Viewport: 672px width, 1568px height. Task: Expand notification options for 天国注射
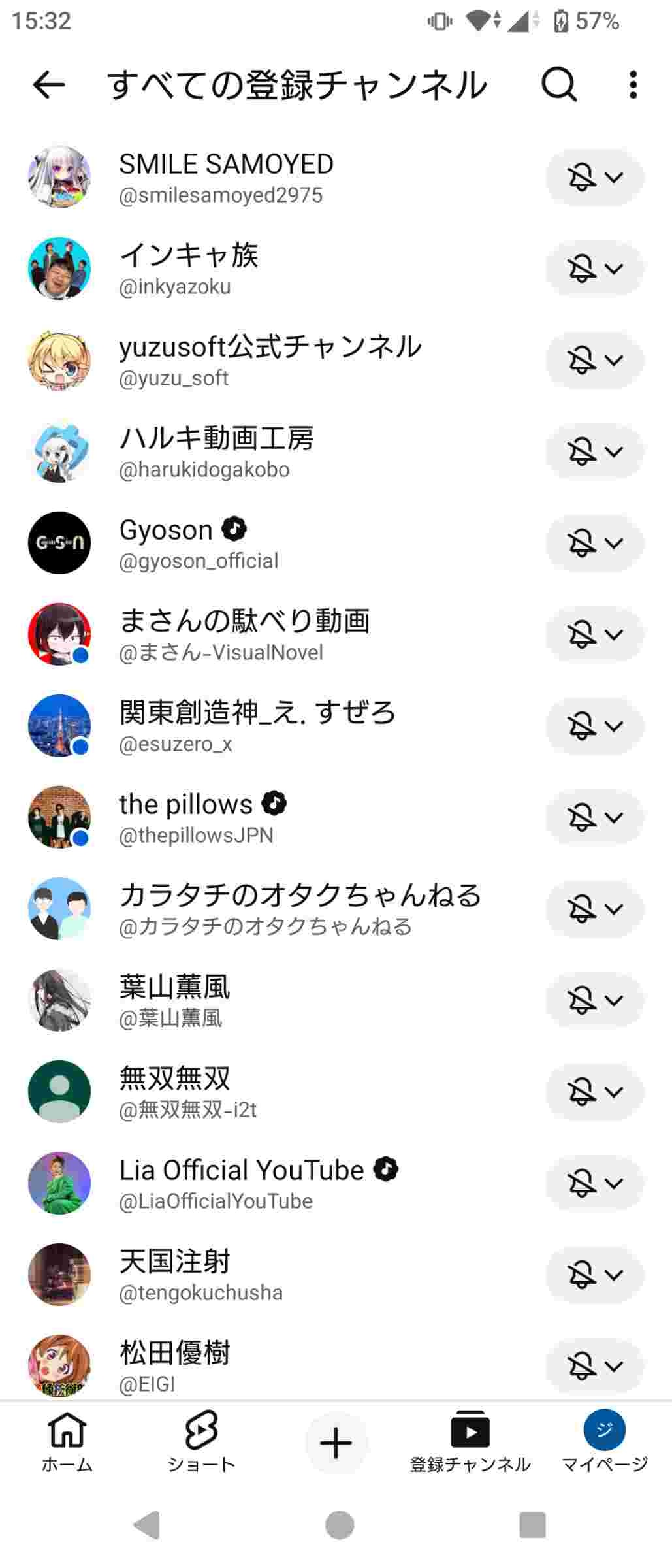click(594, 1275)
